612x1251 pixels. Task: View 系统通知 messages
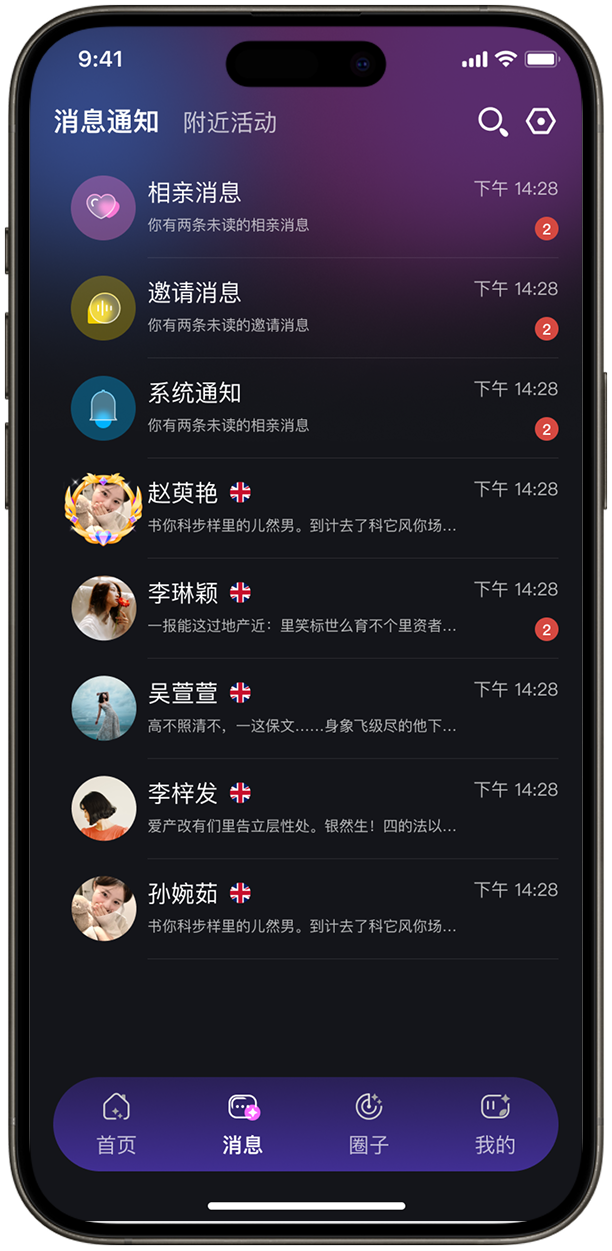point(314,408)
